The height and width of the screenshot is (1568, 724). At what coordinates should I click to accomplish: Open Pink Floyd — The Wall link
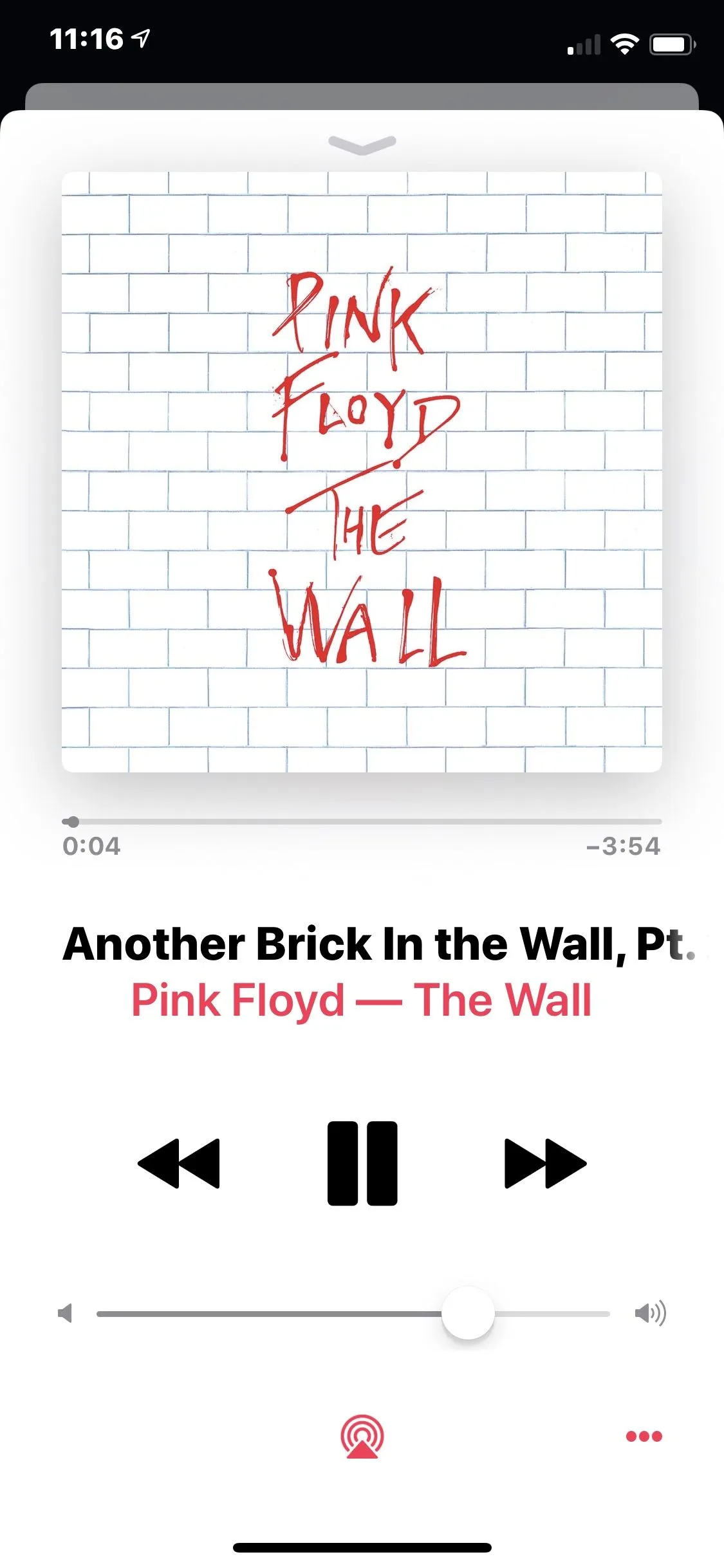pyautogui.click(x=362, y=1000)
